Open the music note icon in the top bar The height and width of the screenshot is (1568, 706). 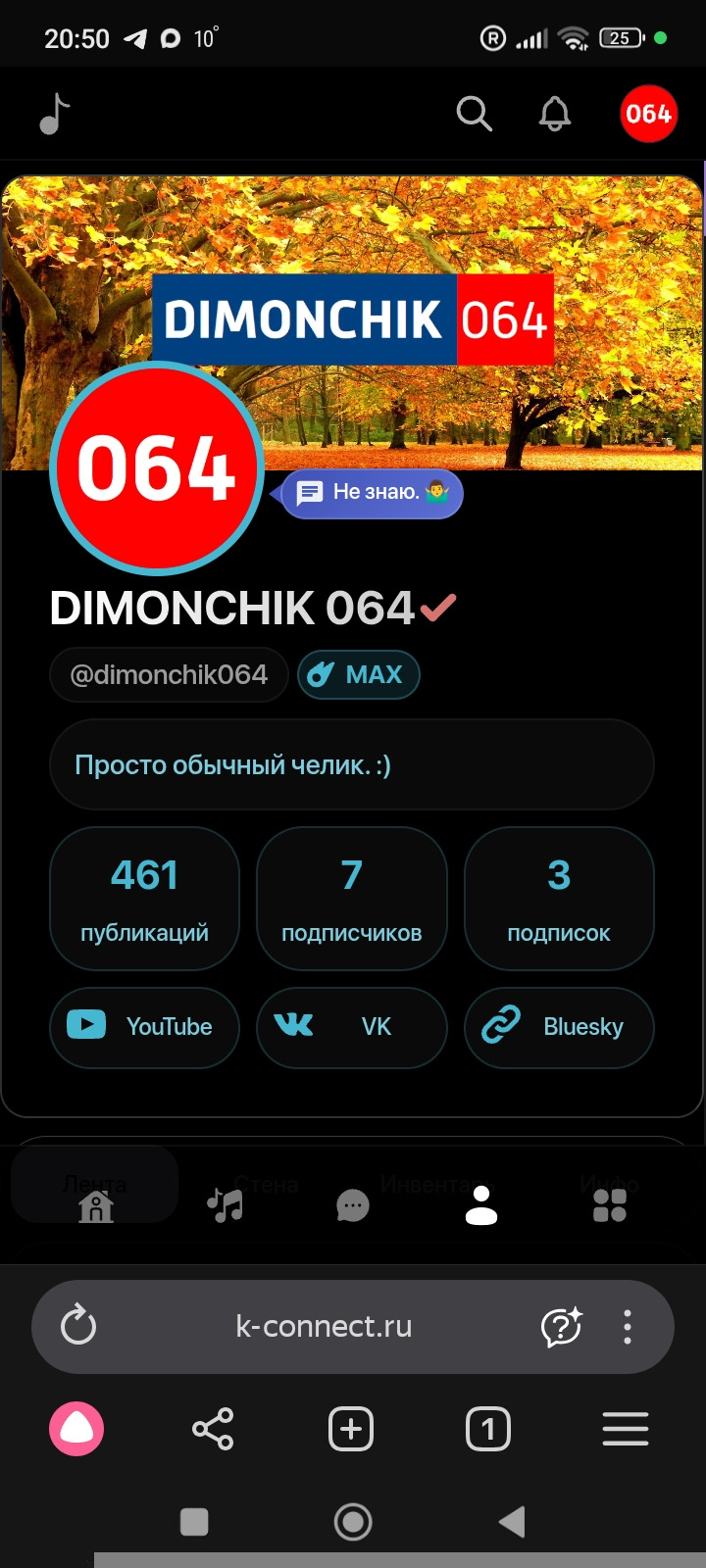pos(55,115)
